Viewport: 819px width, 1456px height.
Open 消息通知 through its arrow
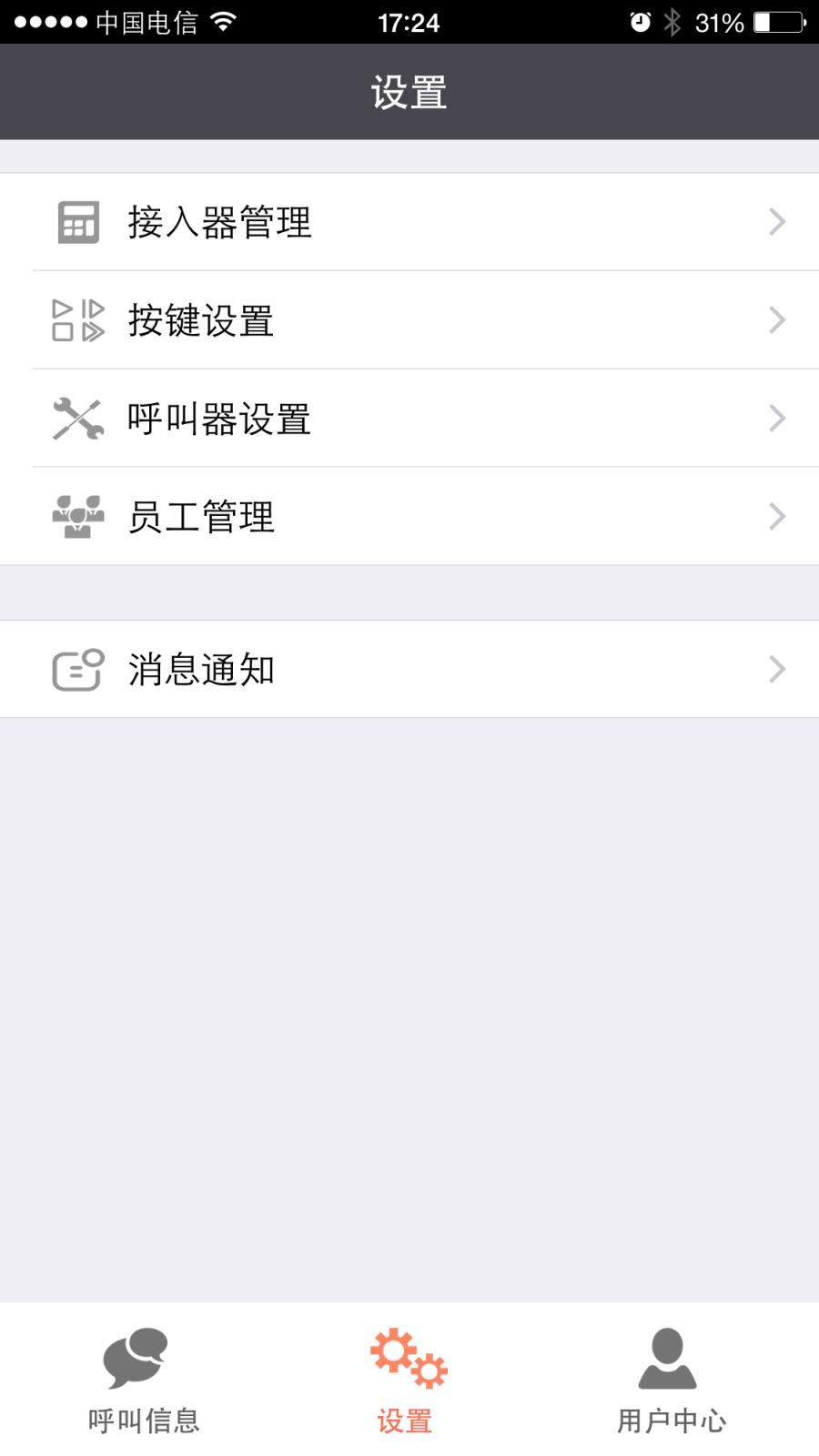coord(776,669)
